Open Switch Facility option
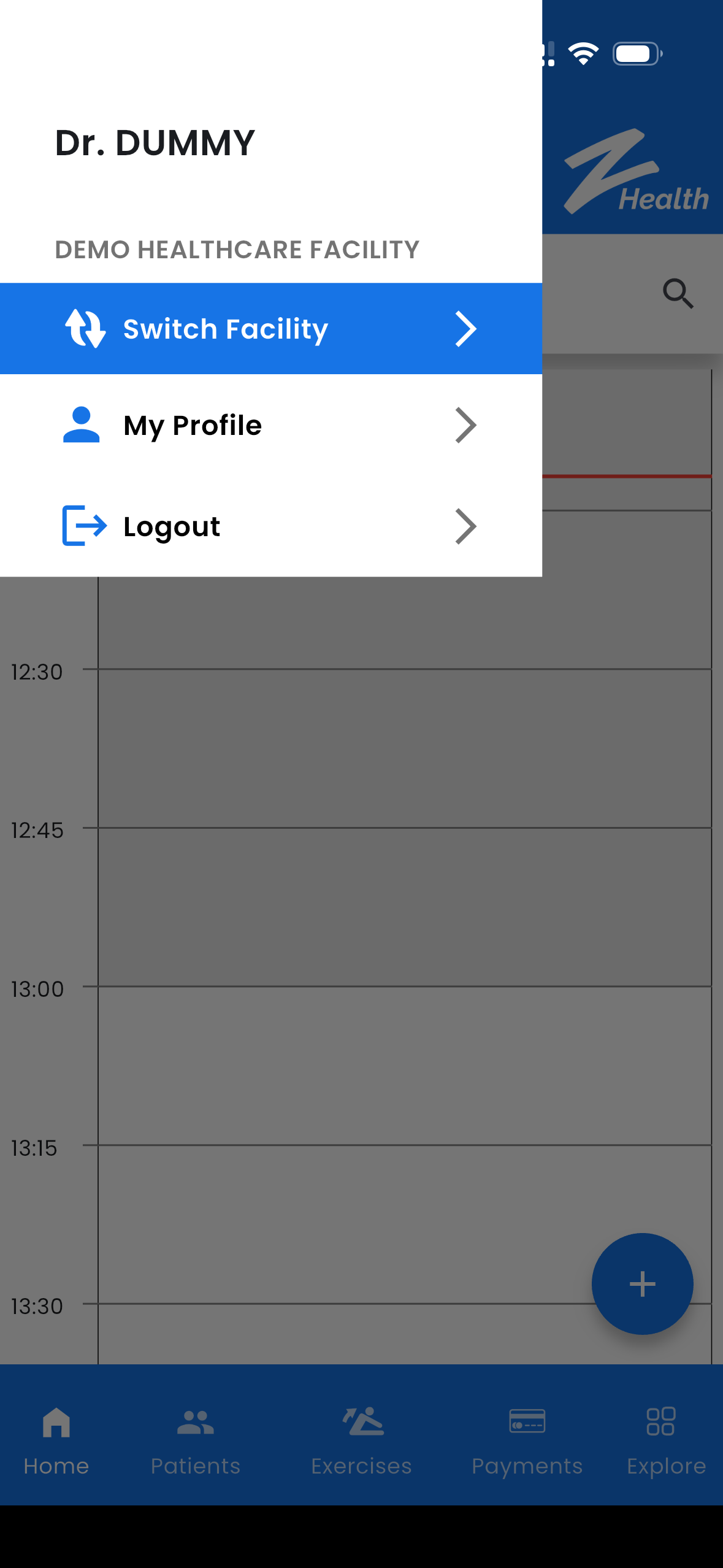The width and height of the screenshot is (723, 1568). coord(270,329)
